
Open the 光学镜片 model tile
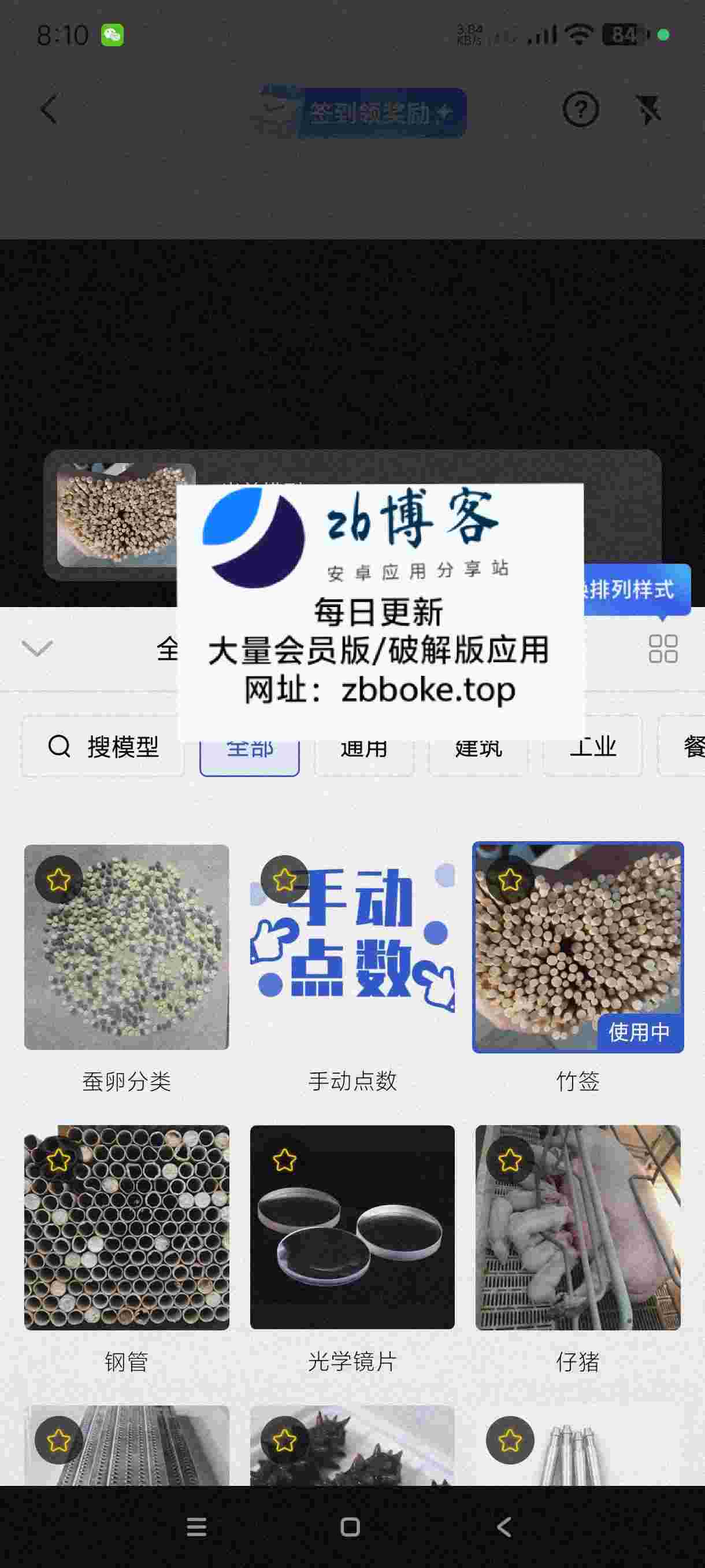[x=352, y=1227]
